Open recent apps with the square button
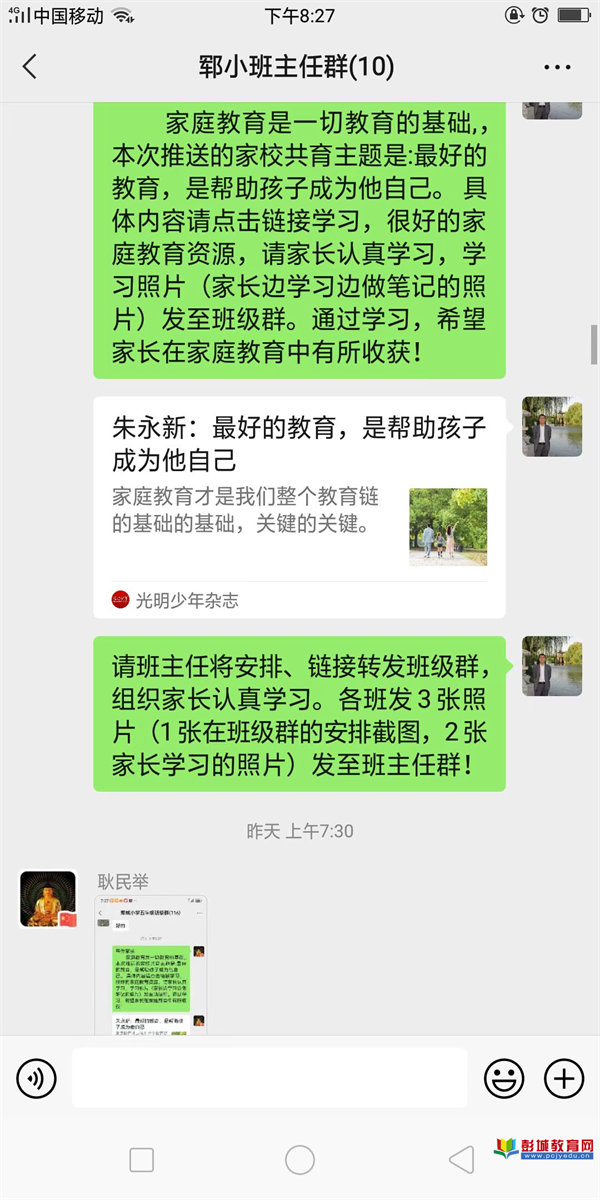This screenshot has height=1200, width=600. [142, 1160]
